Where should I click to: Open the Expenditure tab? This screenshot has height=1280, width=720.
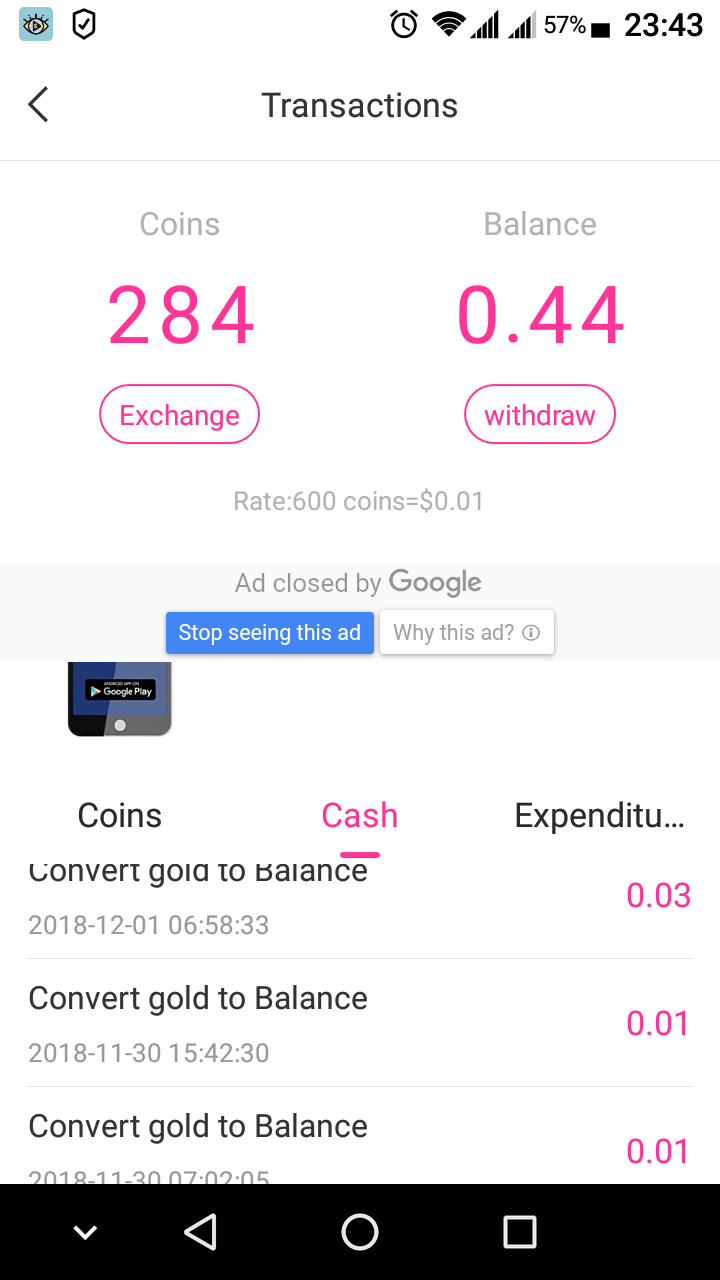pos(599,815)
